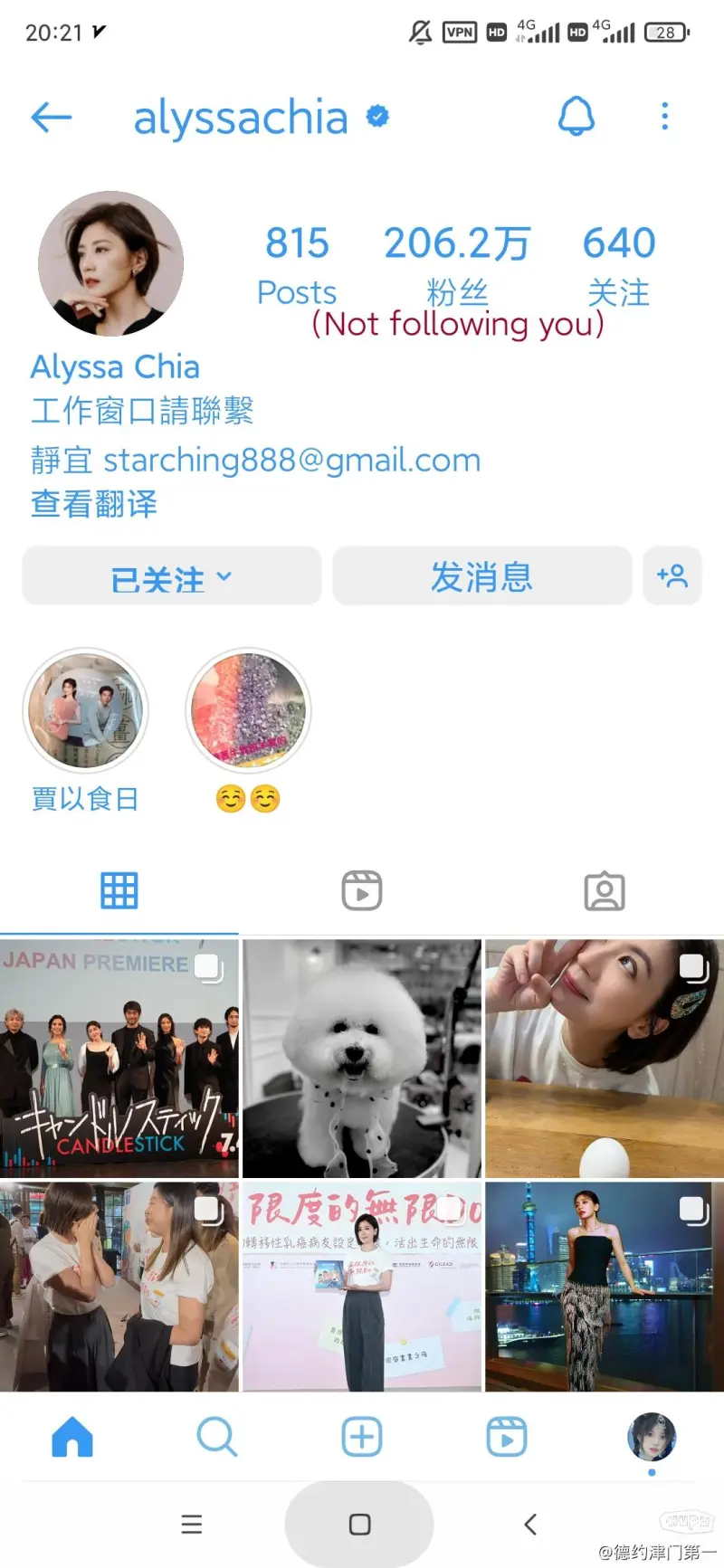Tap the system recent apps menu button
Viewport: 724px width, 1568px height.
pyautogui.click(x=192, y=1525)
